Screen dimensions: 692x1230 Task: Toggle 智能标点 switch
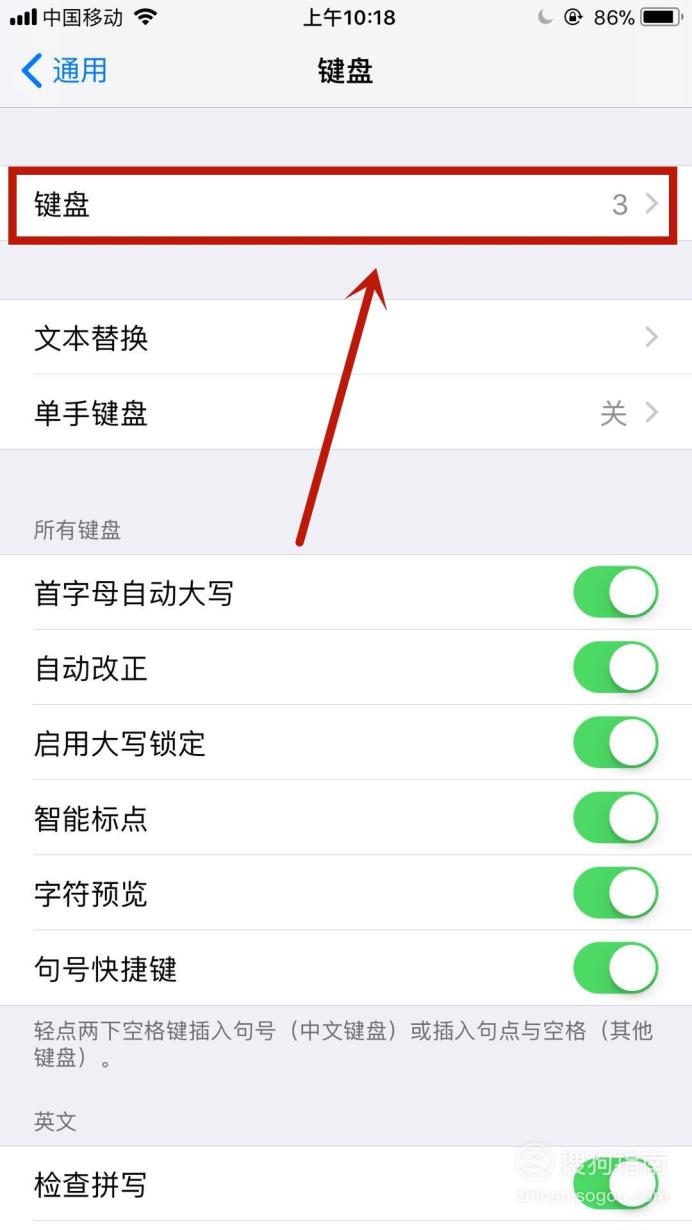616,818
